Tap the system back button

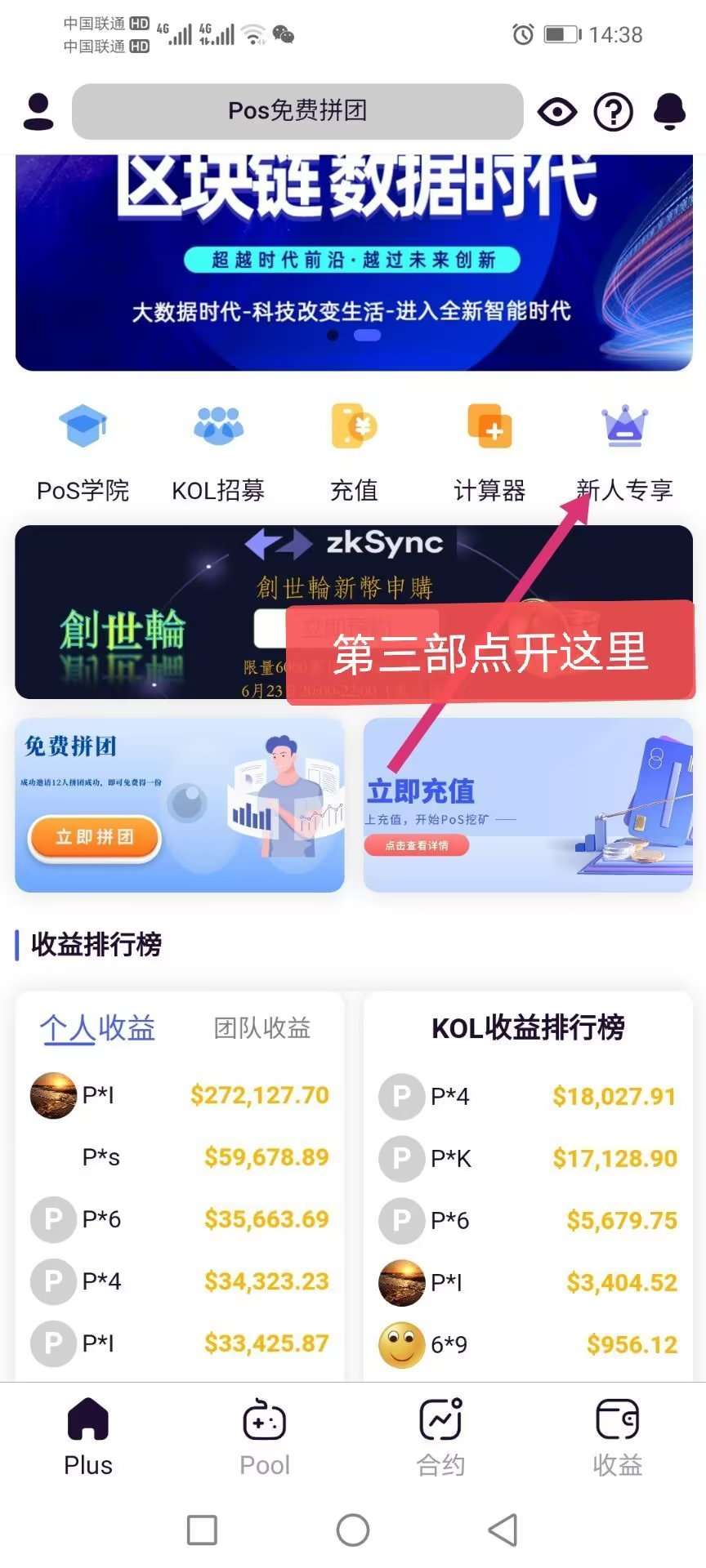(x=503, y=1530)
